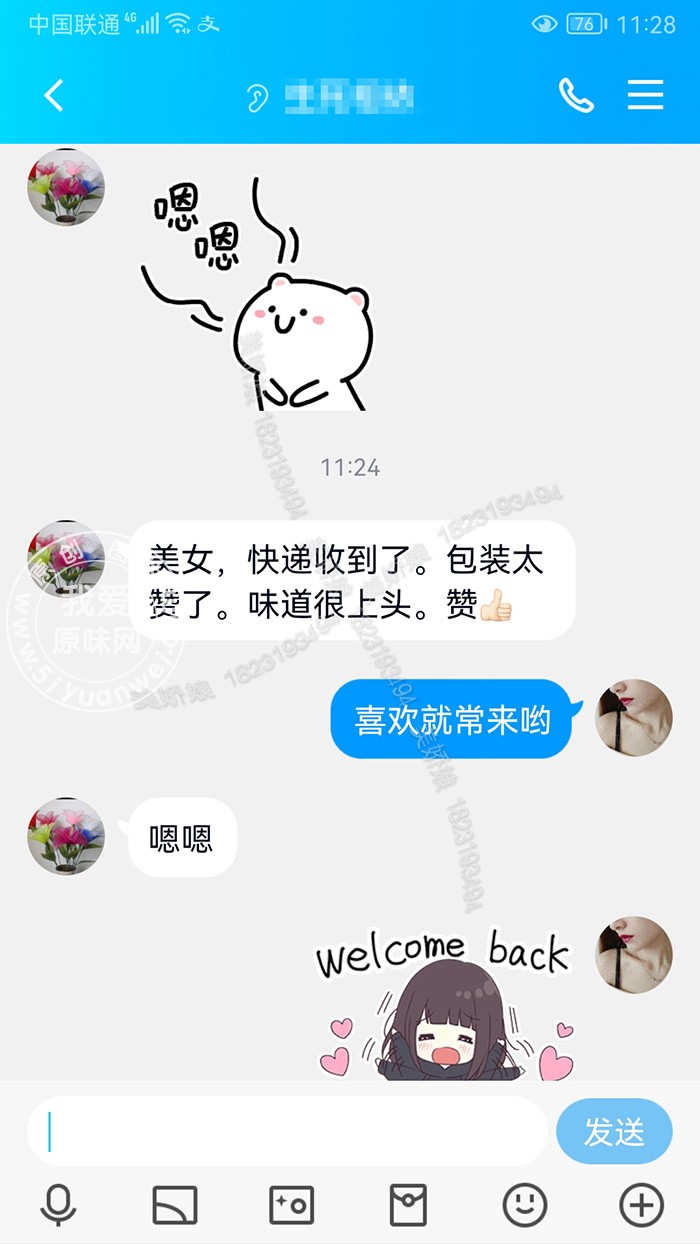
Task: View the sender's flower avatar profile beside 美女 message
Action: tap(66, 558)
